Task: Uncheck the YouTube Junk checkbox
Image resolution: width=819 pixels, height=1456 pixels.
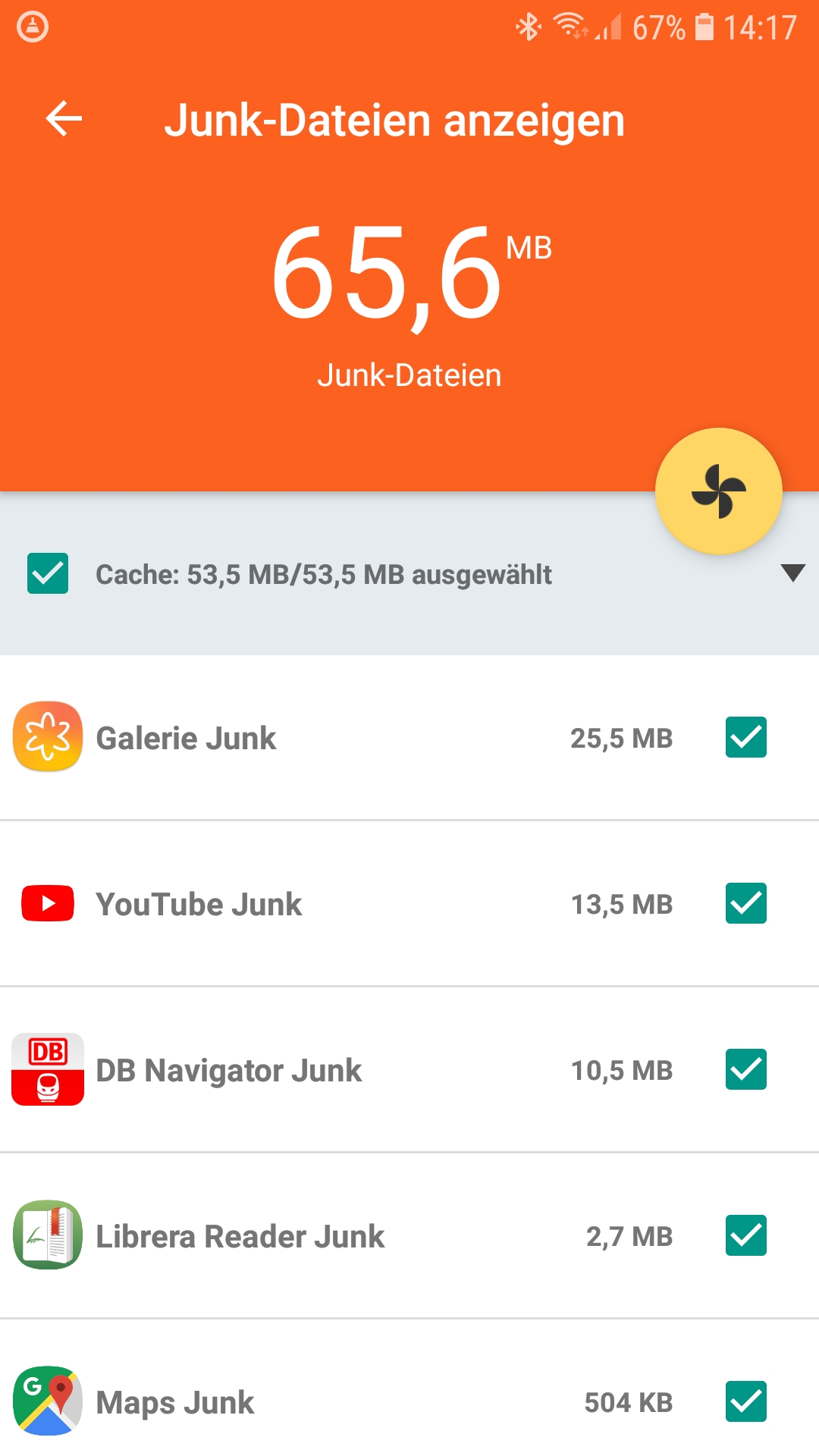Action: [747, 903]
